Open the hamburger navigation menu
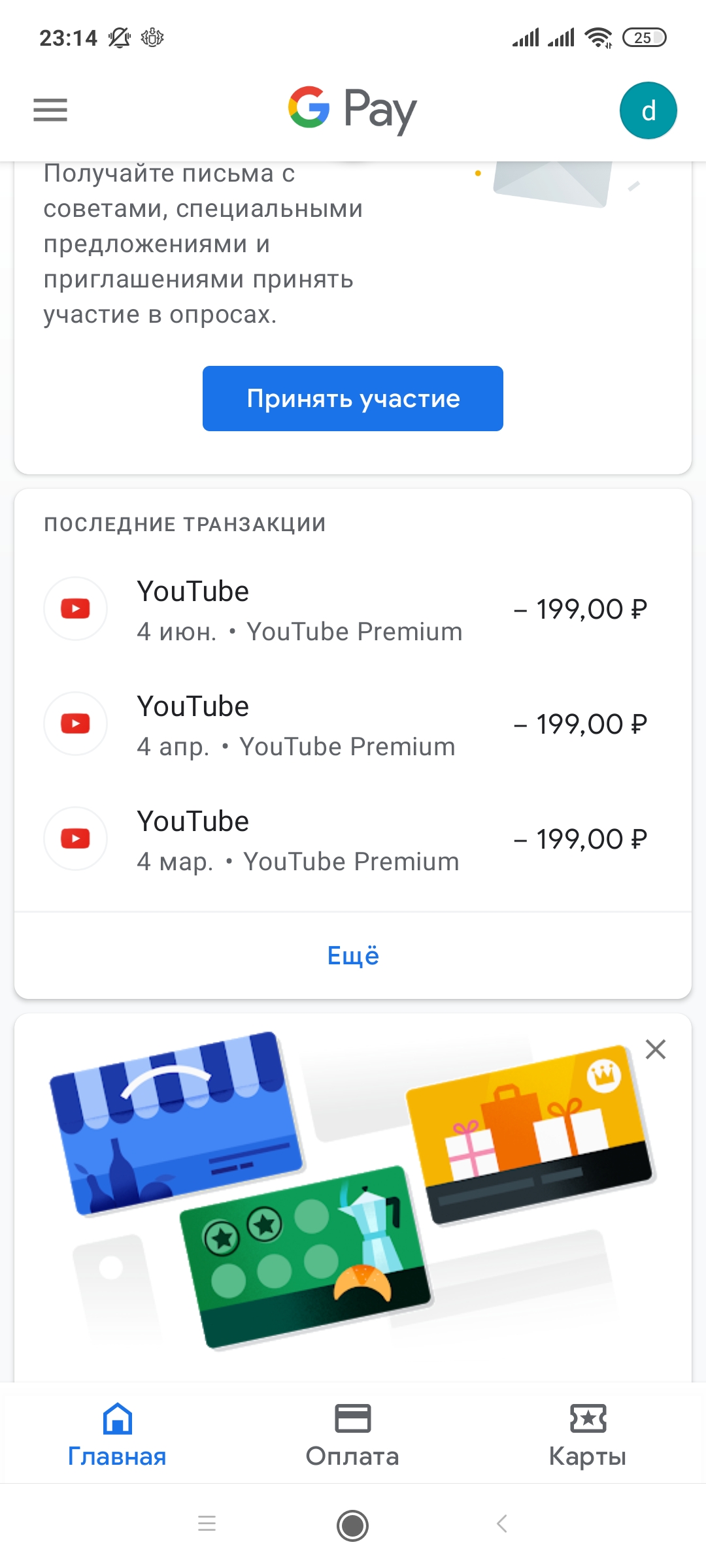Image resolution: width=706 pixels, height=1568 pixels. [x=50, y=110]
